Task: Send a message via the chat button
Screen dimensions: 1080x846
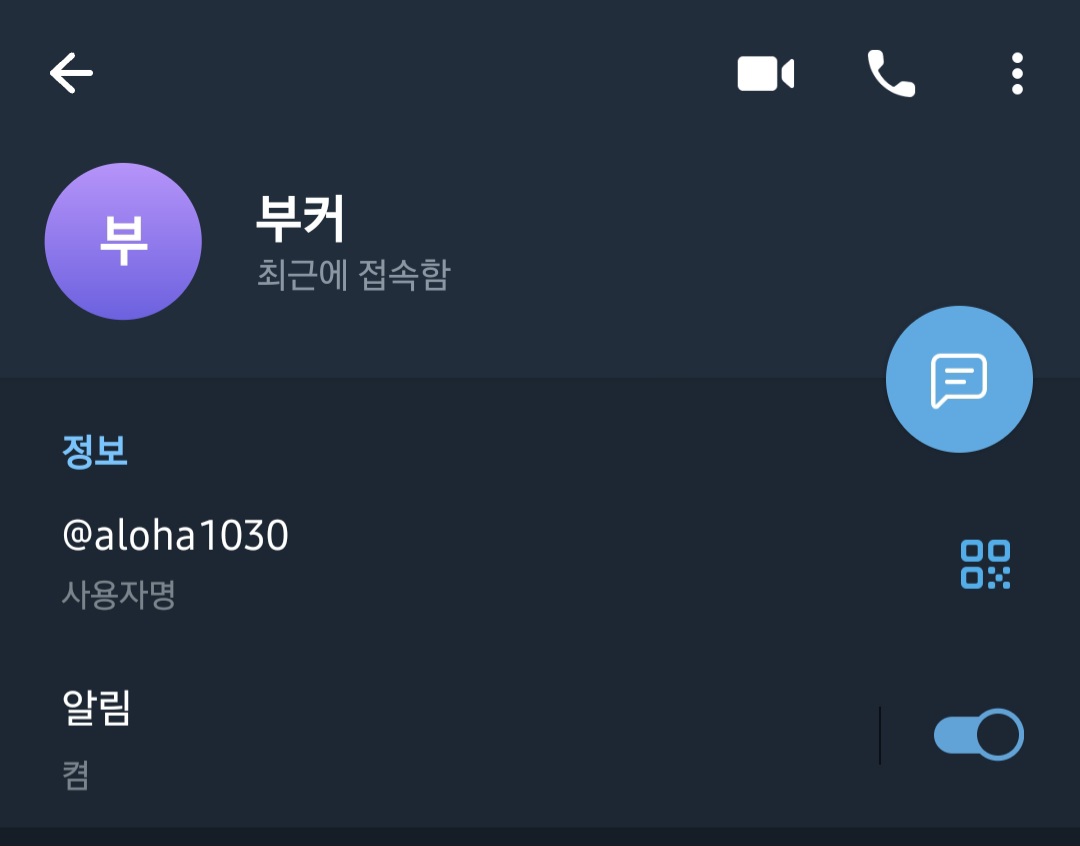Action: click(959, 380)
